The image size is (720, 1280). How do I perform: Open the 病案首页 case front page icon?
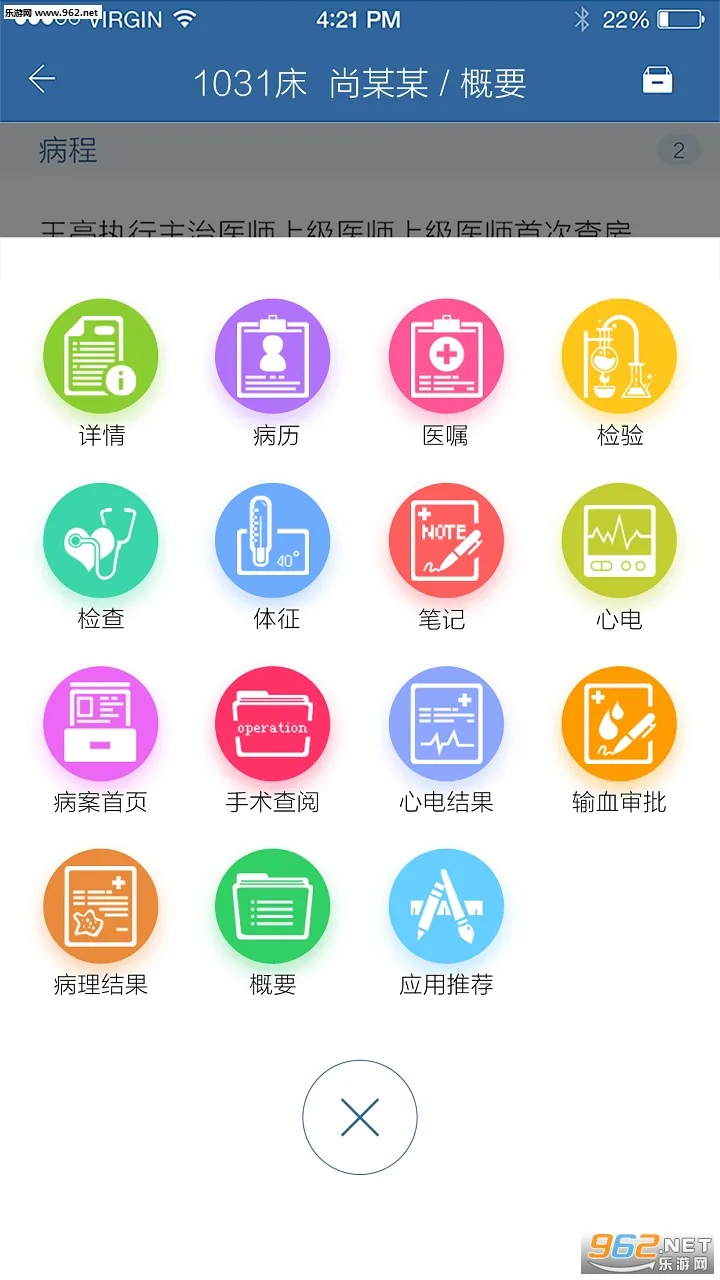pos(100,722)
